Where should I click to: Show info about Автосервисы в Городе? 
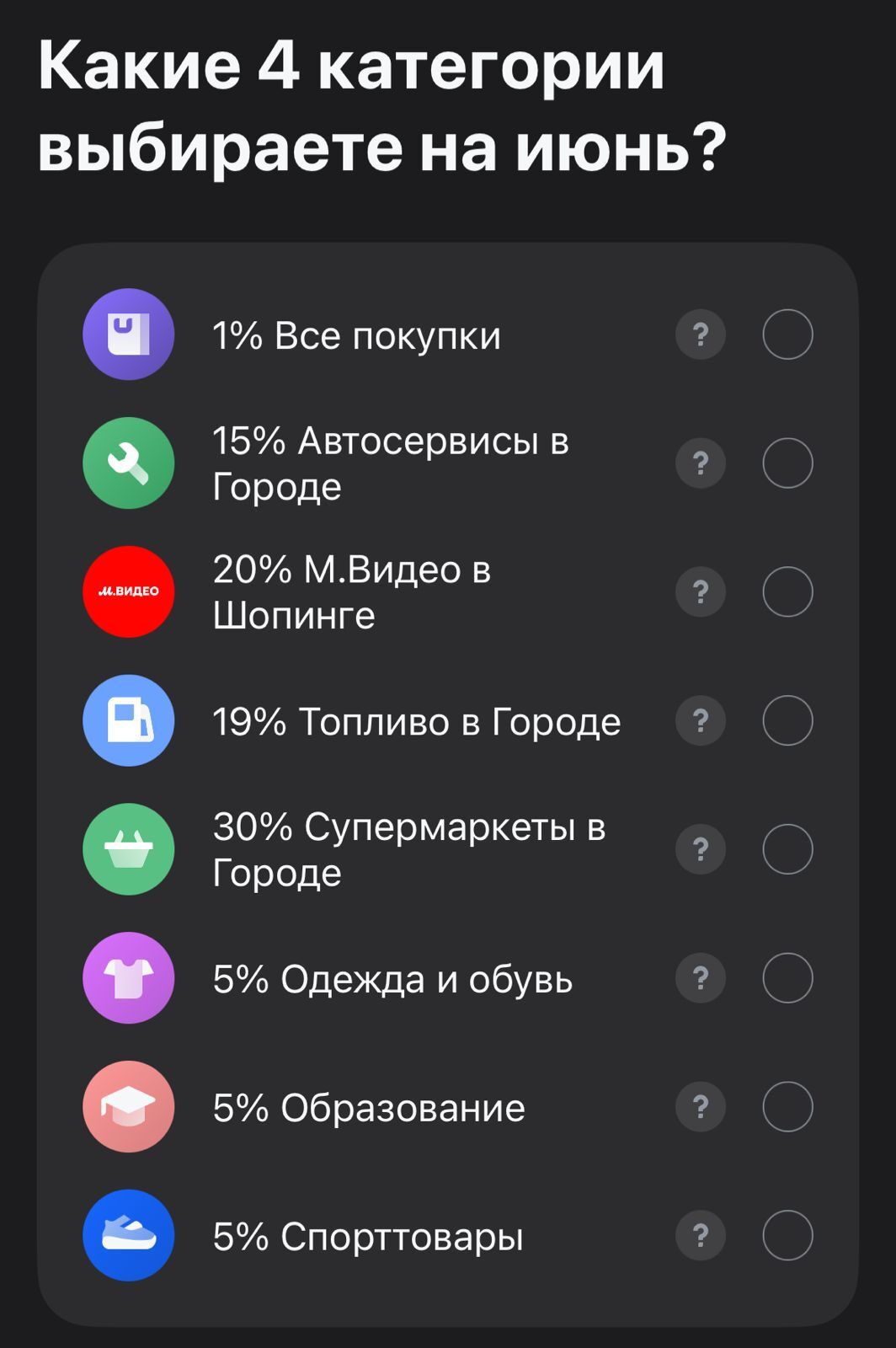(701, 463)
